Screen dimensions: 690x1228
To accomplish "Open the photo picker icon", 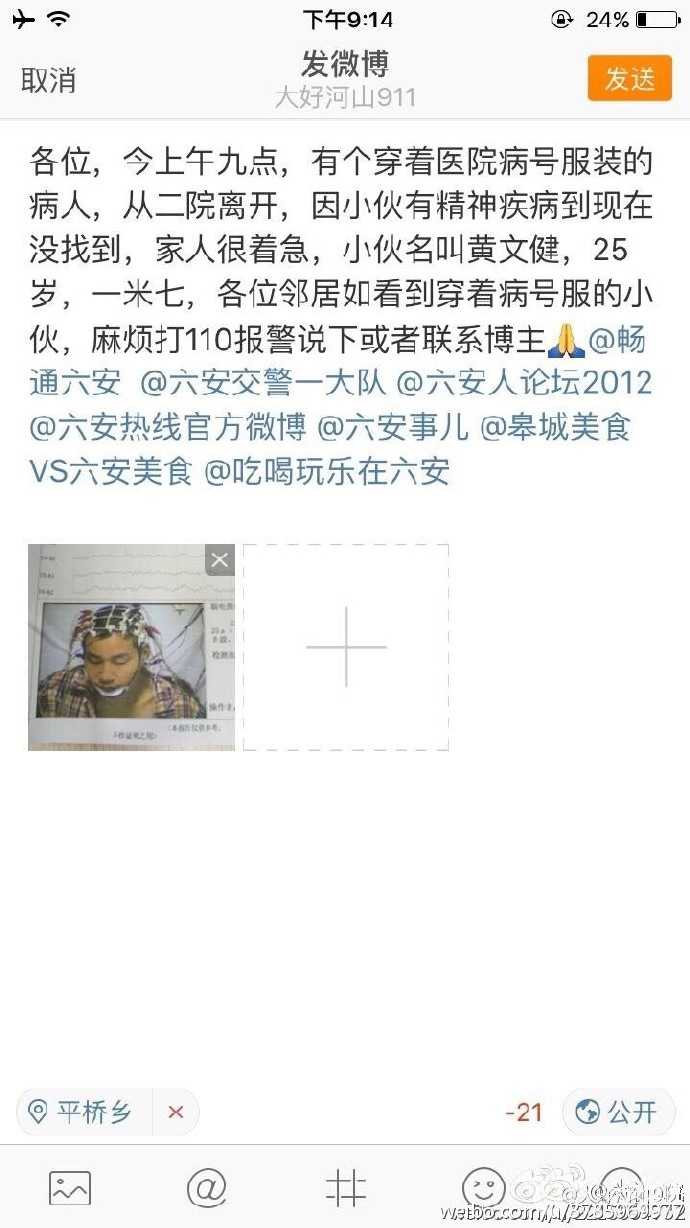I will (x=70, y=1188).
